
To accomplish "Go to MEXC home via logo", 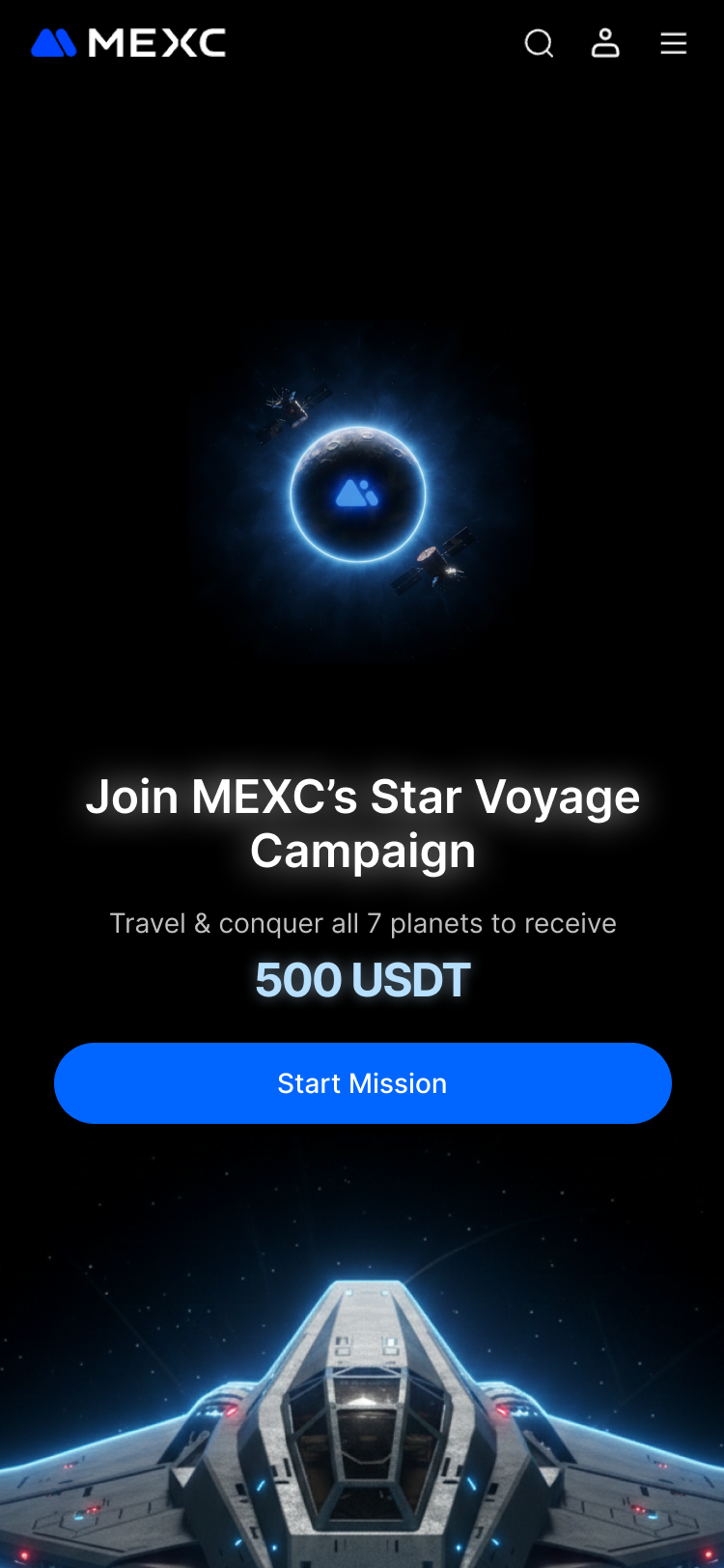I will (128, 43).
